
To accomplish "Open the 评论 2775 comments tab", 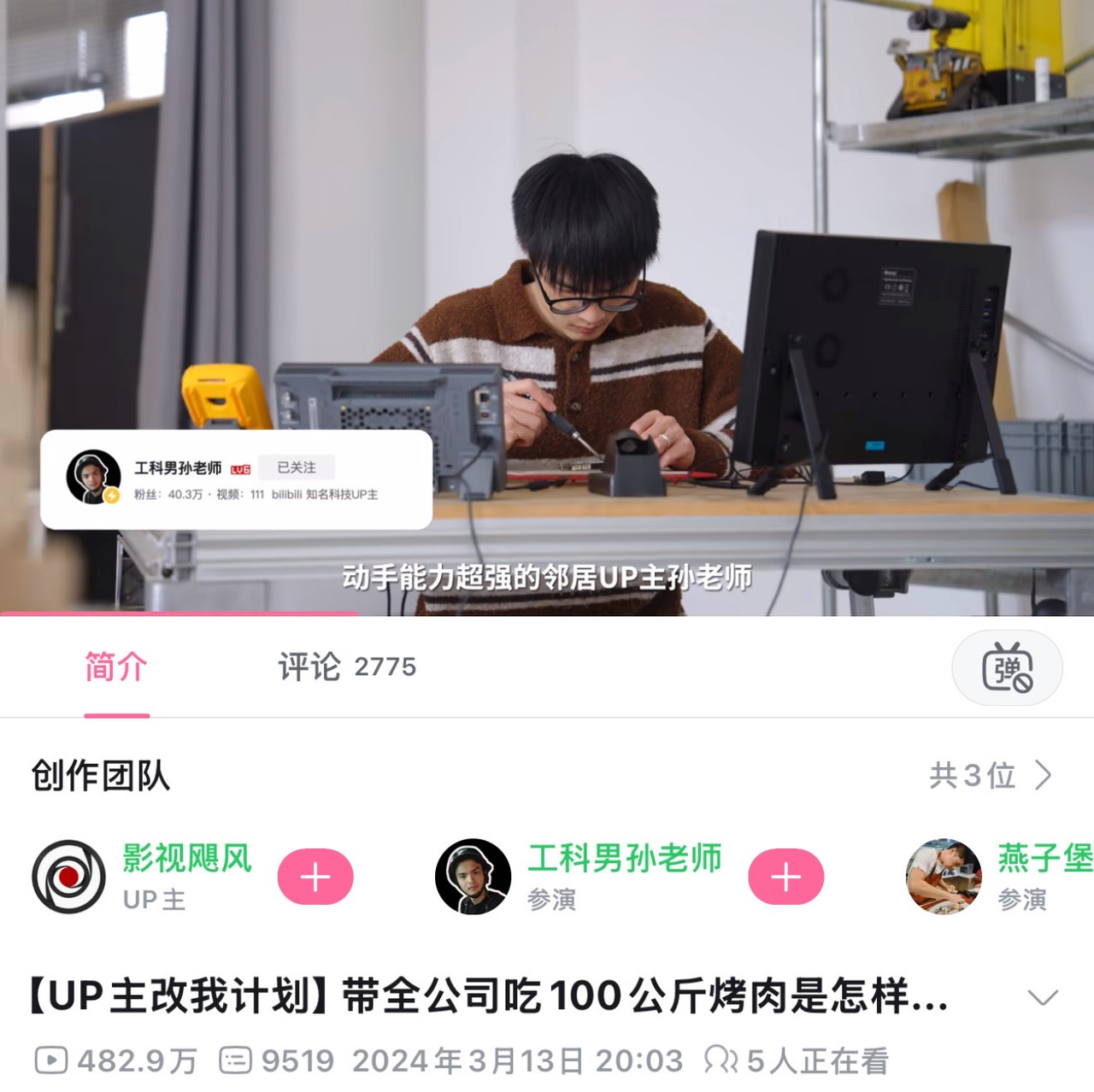I will click(x=346, y=666).
